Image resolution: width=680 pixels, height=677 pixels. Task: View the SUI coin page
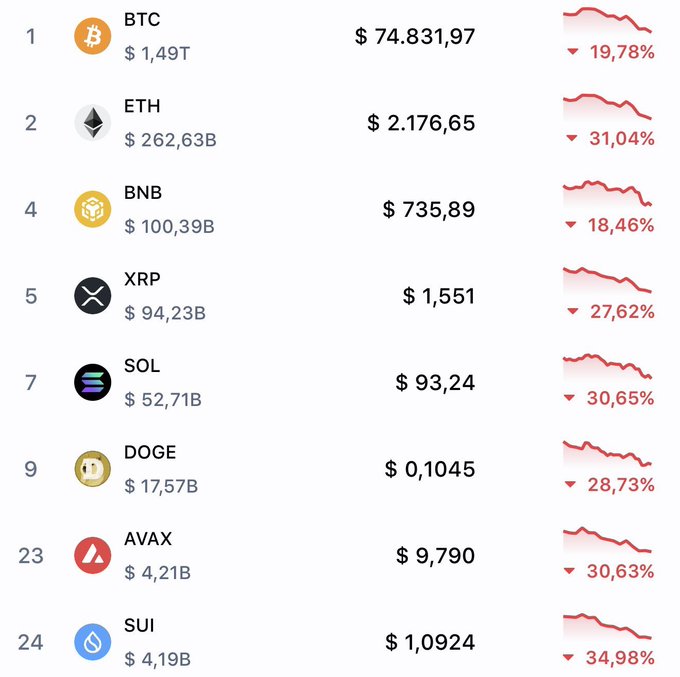point(140,626)
